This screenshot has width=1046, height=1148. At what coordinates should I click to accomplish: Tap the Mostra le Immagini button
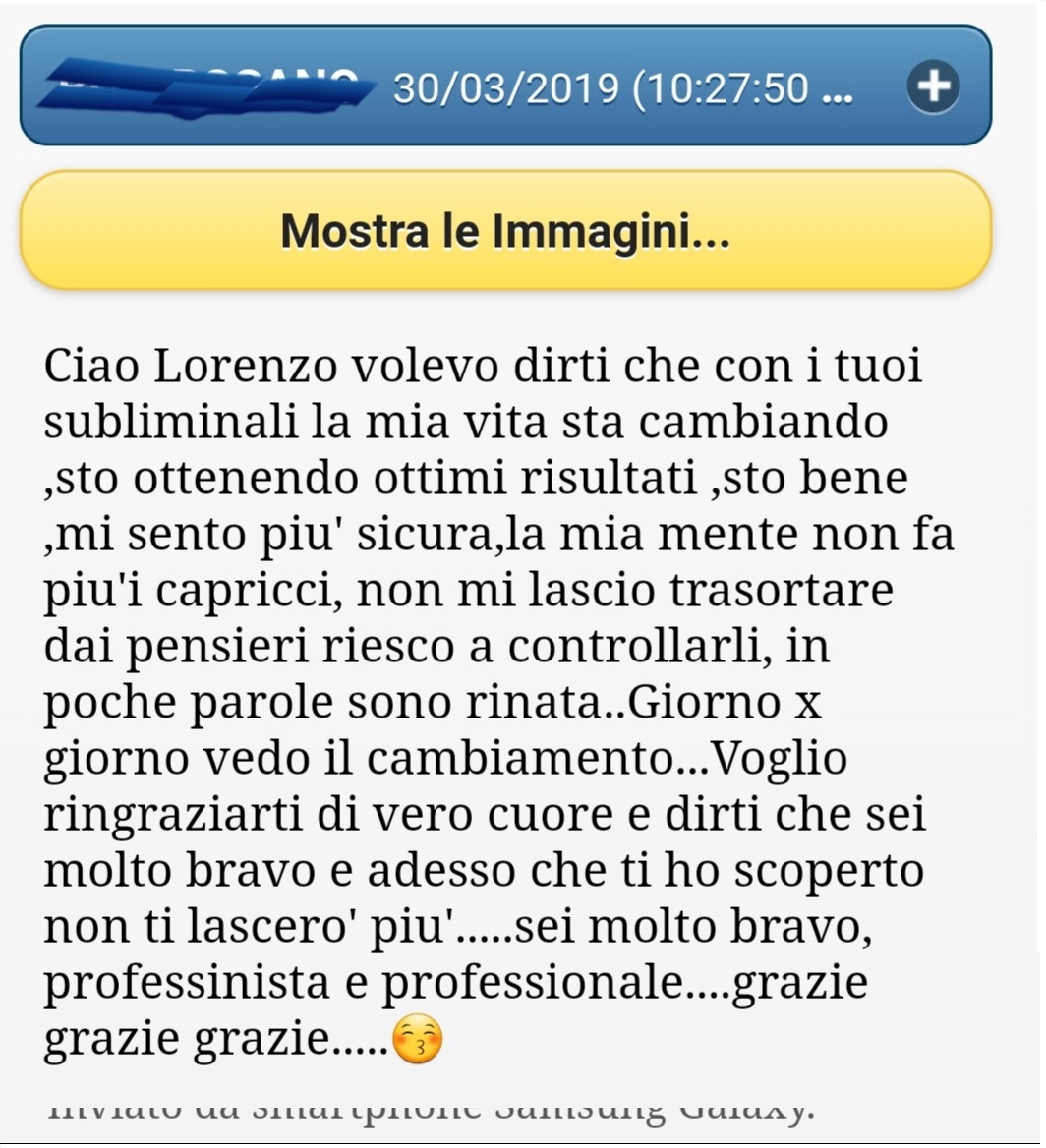click(505, 231)
